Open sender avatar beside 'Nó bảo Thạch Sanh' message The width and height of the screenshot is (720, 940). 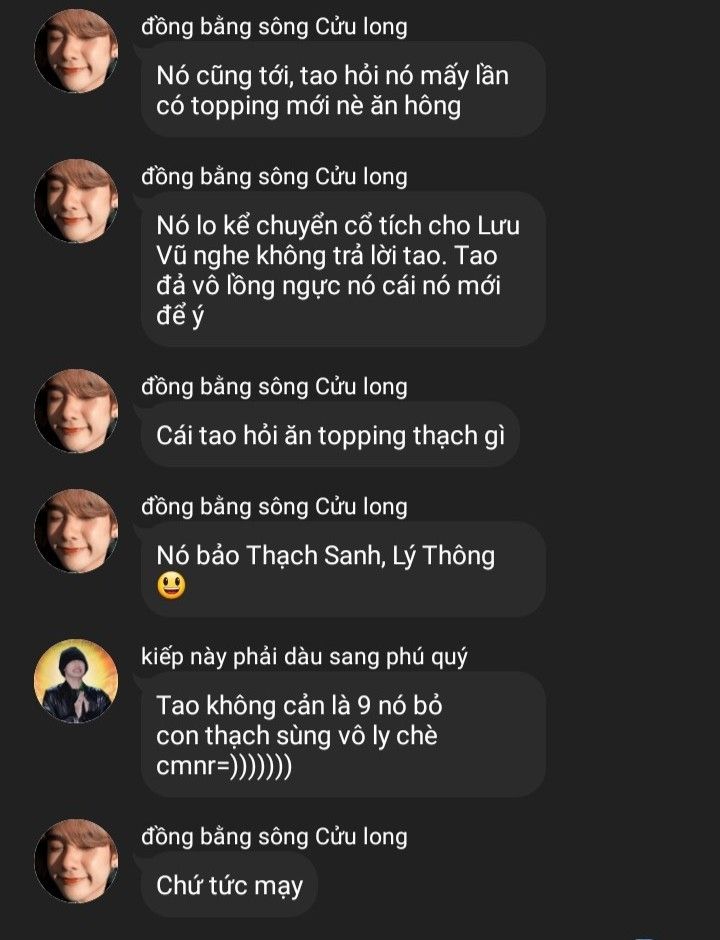(x=76, y=531)
